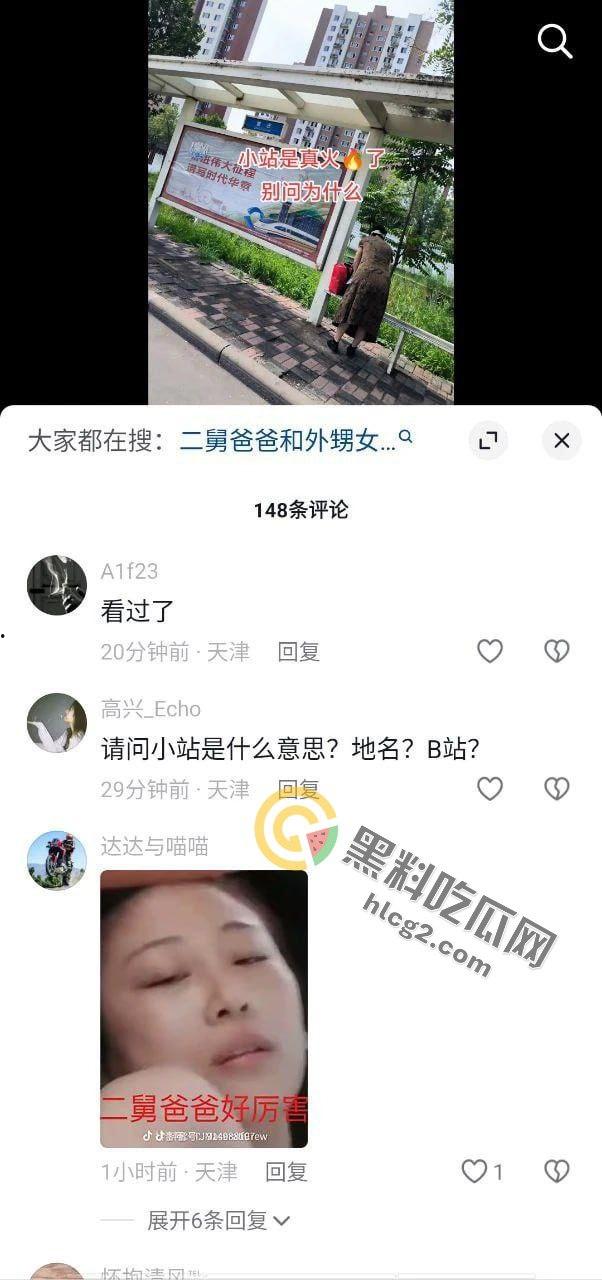Open image in 达达与喵喵's comment

pos(204,1008)
